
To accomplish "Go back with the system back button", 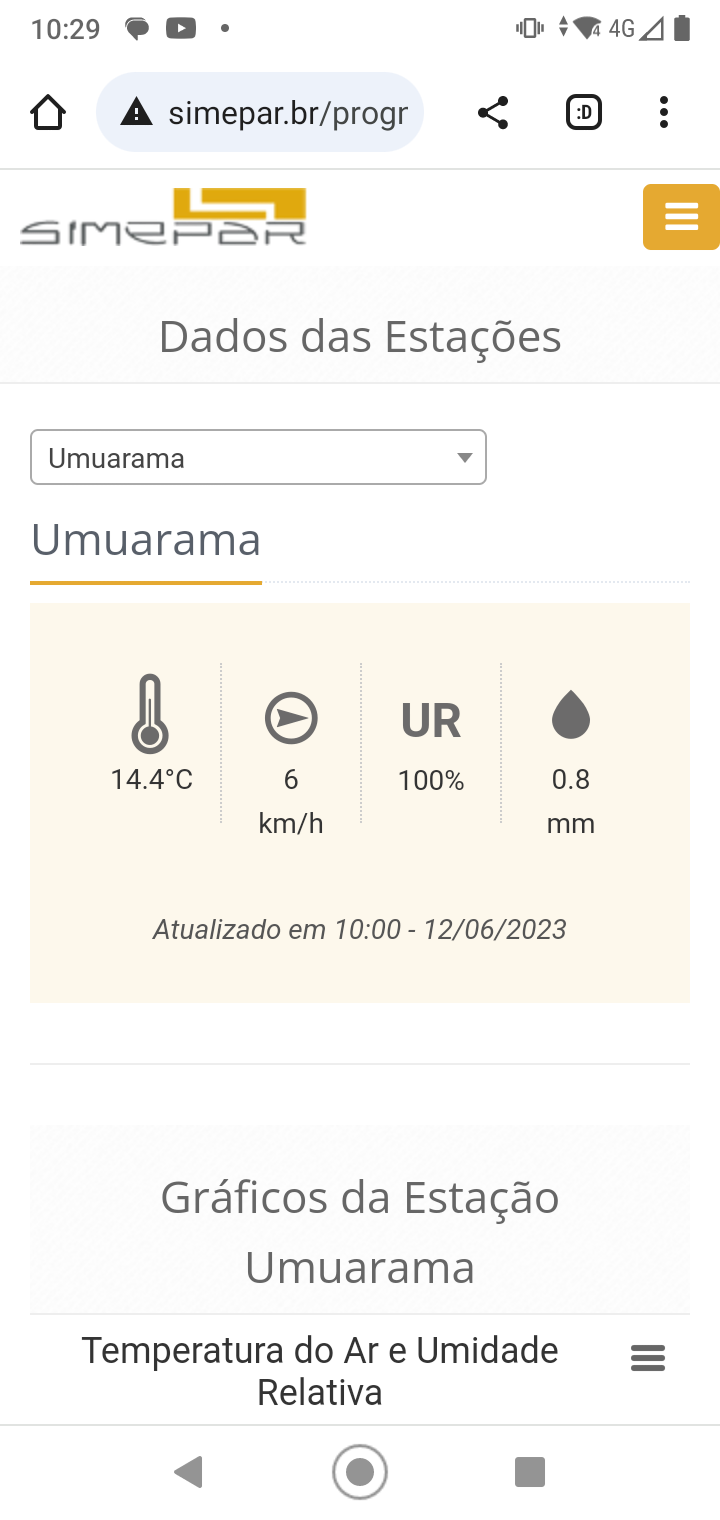I will [x=188, y=1472].
